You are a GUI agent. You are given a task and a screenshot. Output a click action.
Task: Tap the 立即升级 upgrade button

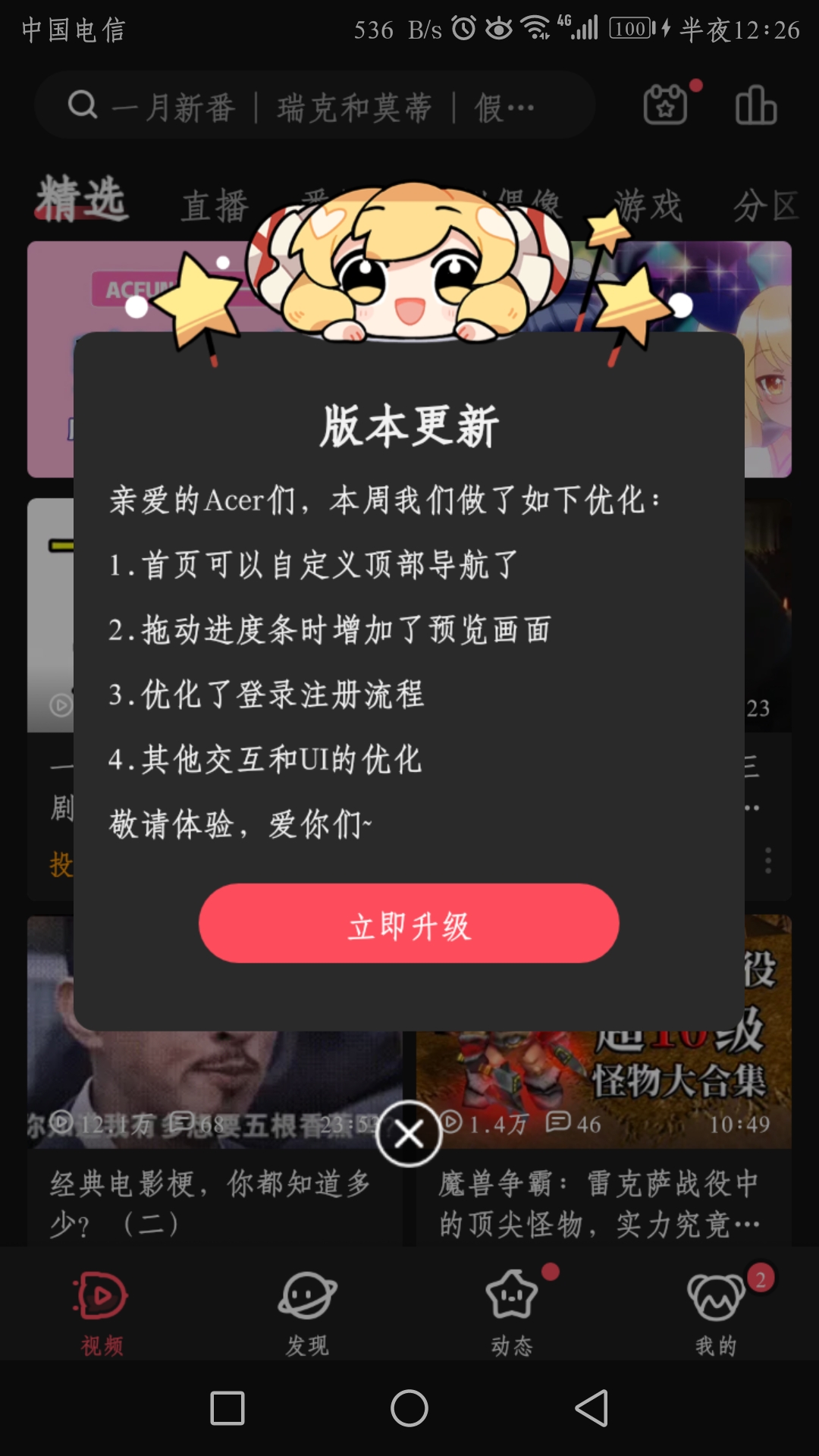coord(409,923)
